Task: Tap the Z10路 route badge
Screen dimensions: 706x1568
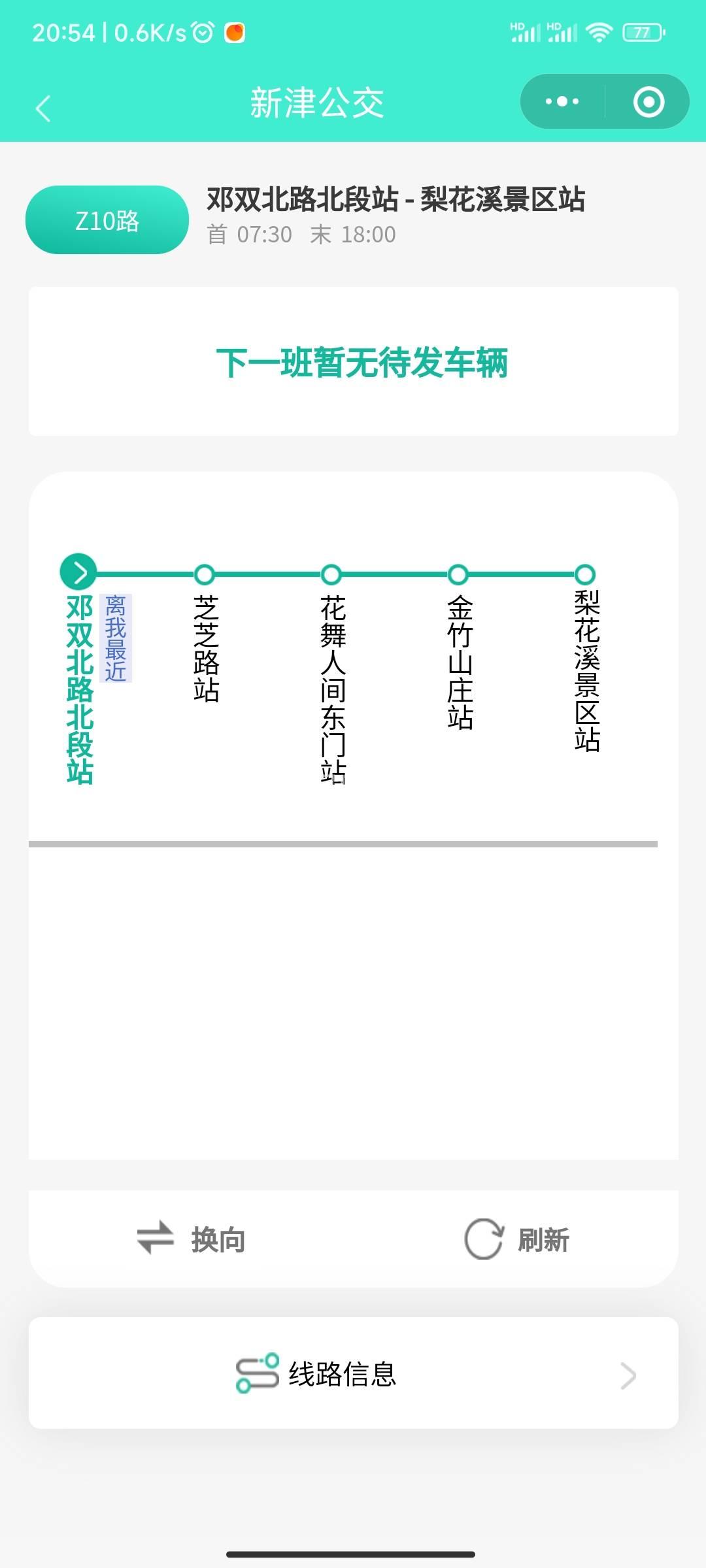Action: pos(107,221)
